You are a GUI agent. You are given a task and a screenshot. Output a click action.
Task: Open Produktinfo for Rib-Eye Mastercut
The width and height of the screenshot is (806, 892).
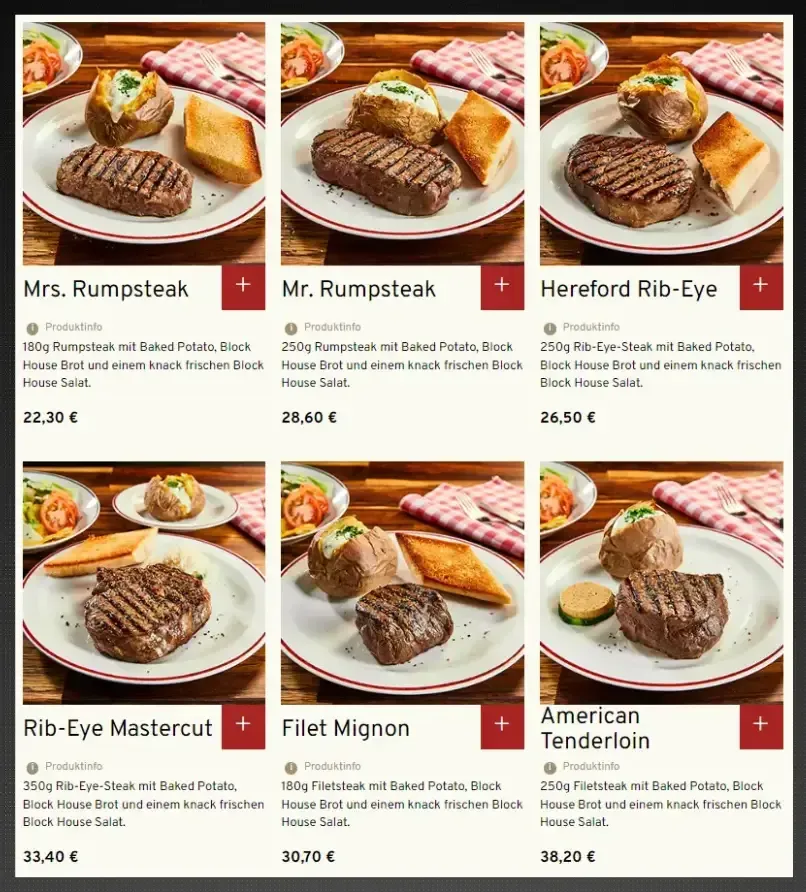tap(65, 766)
